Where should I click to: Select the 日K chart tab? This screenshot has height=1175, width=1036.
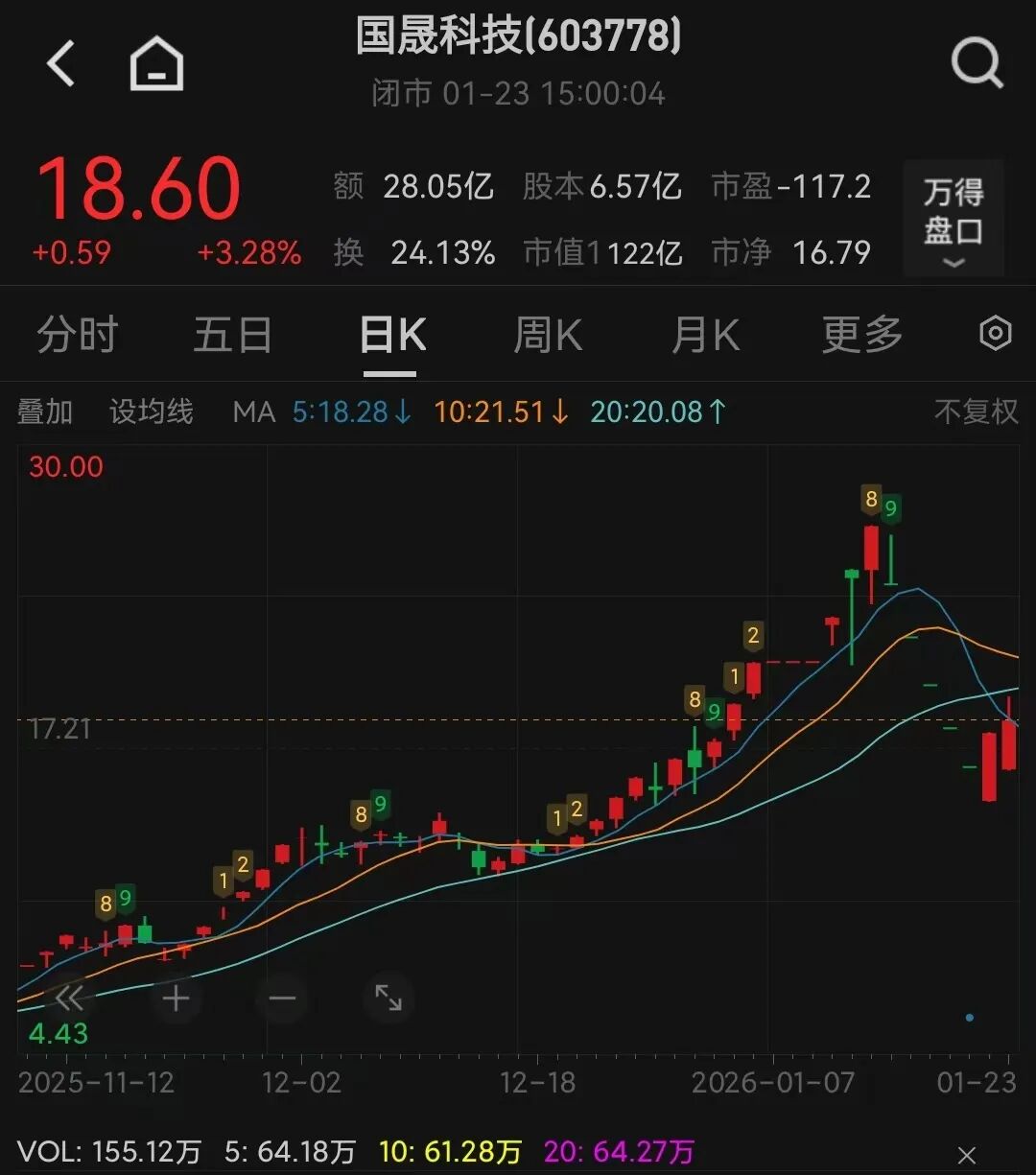(x=392, y=336)
